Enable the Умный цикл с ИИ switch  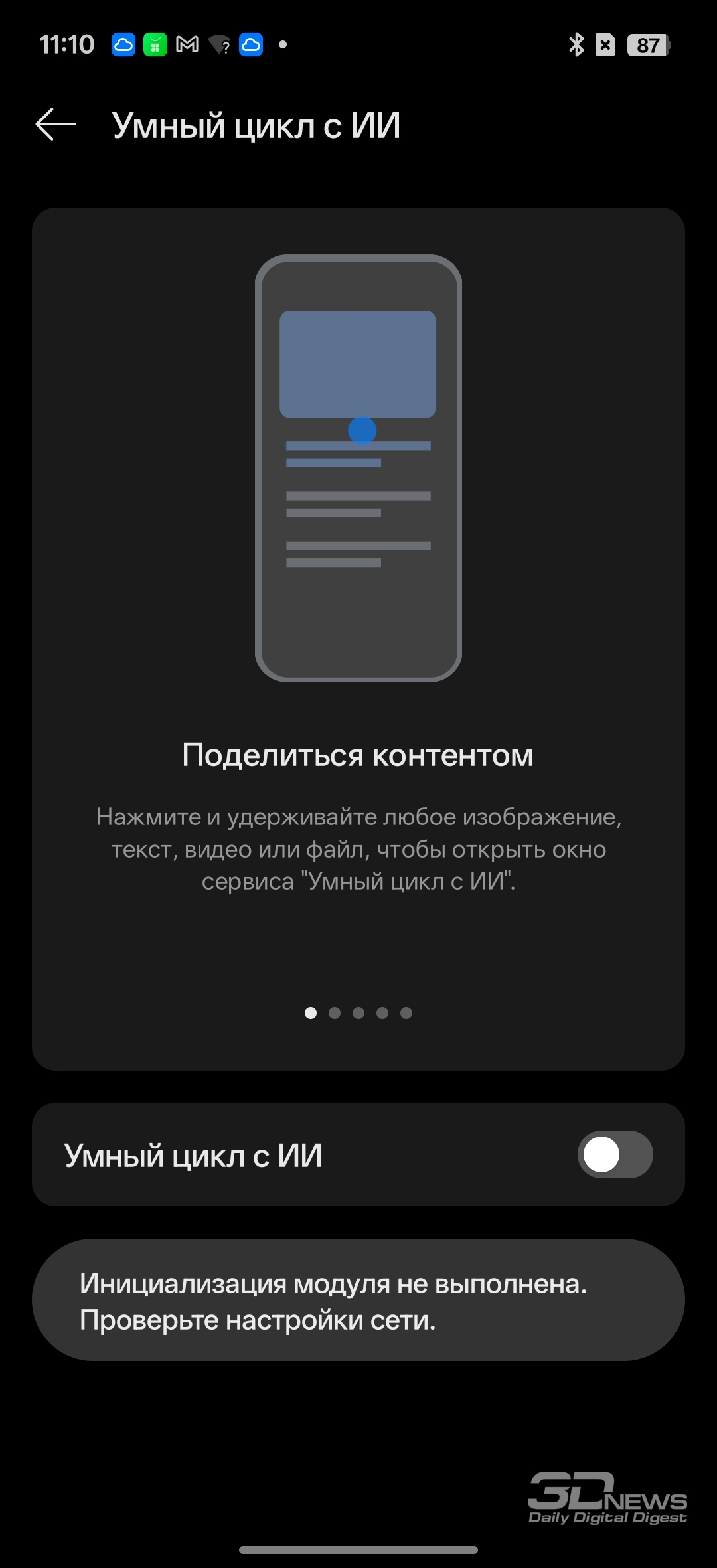(615, 1154)
